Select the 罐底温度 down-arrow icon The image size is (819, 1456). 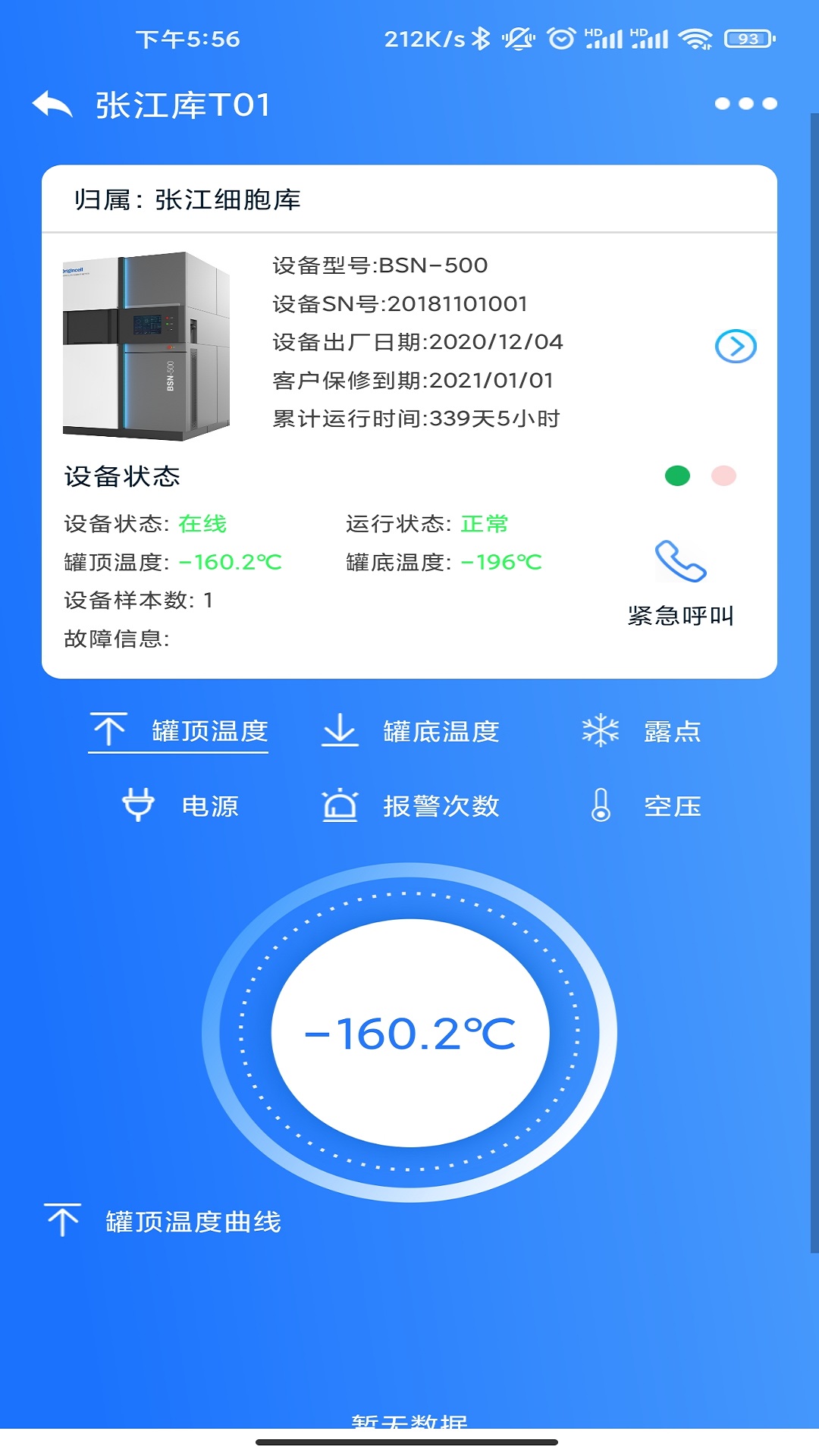(x=340, y=729)
